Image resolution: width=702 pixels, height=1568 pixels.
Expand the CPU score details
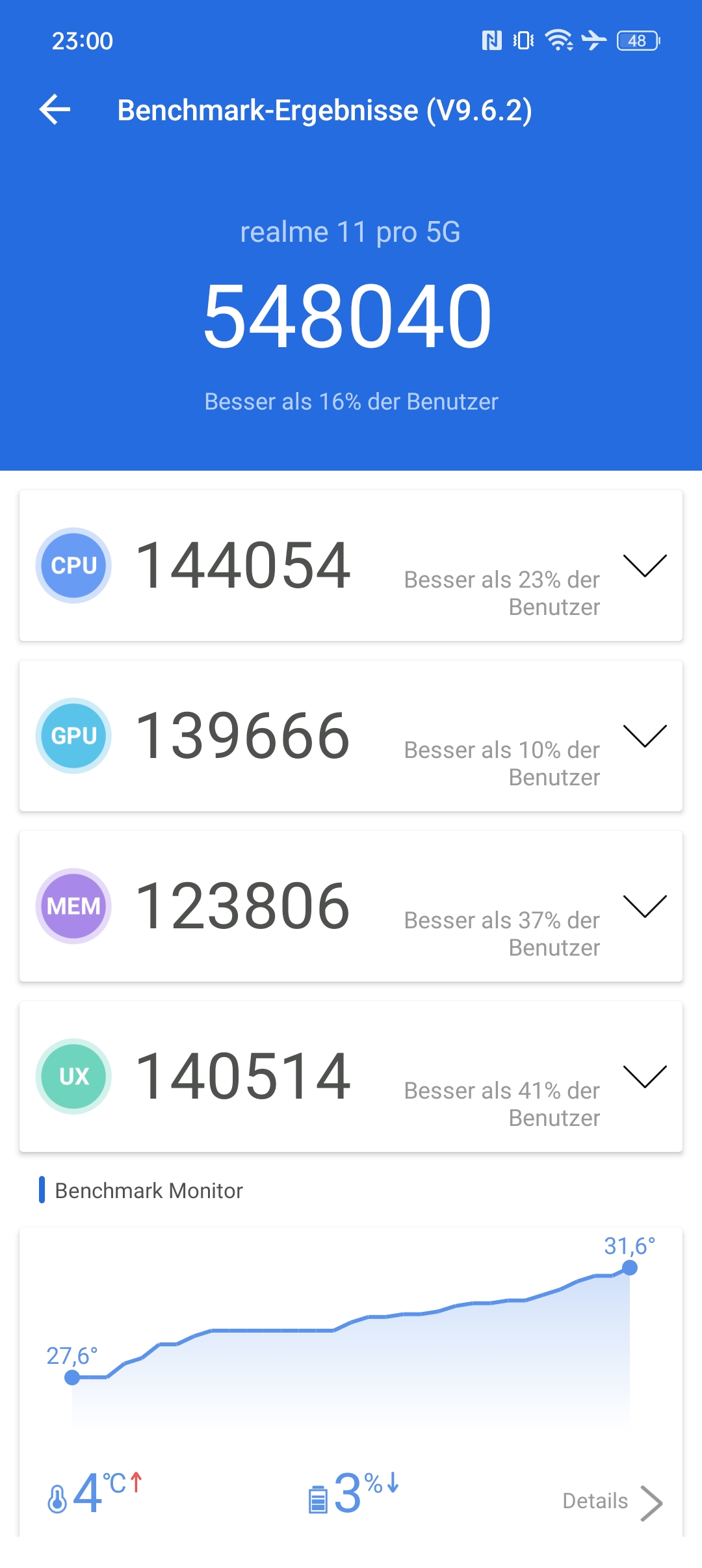645,566
